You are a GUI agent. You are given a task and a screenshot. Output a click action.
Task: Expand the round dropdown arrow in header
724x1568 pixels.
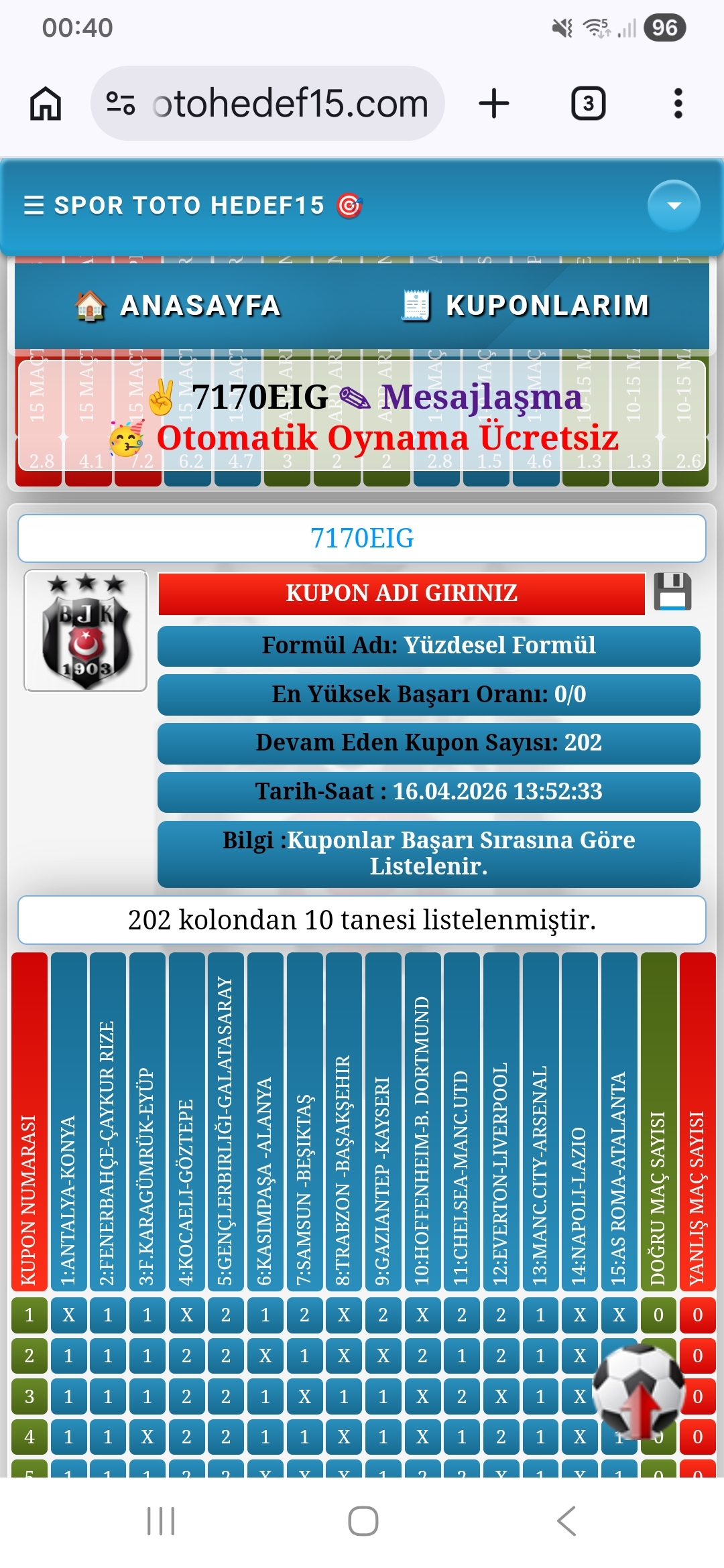pyautogui.click(x=674, y=206)
